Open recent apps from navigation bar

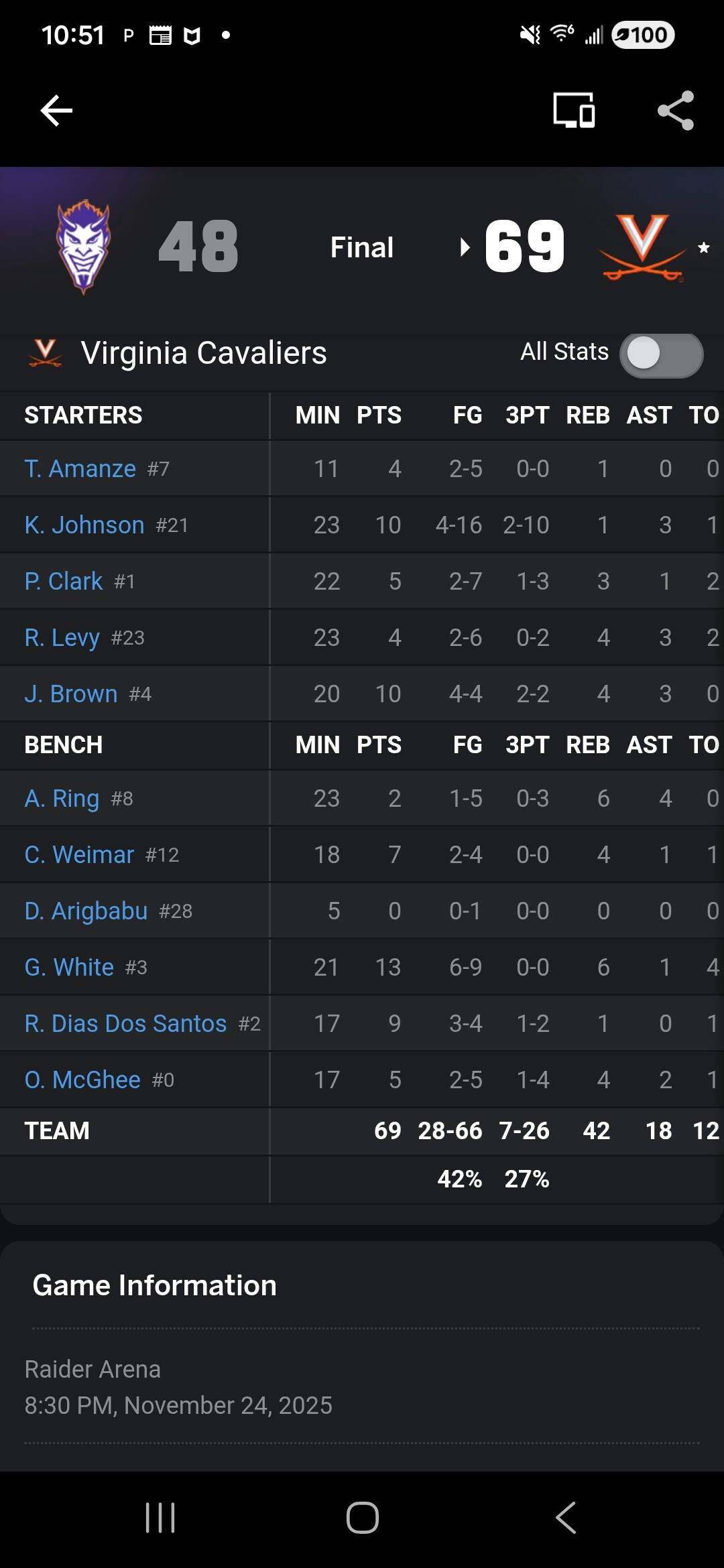point(160,1518)
